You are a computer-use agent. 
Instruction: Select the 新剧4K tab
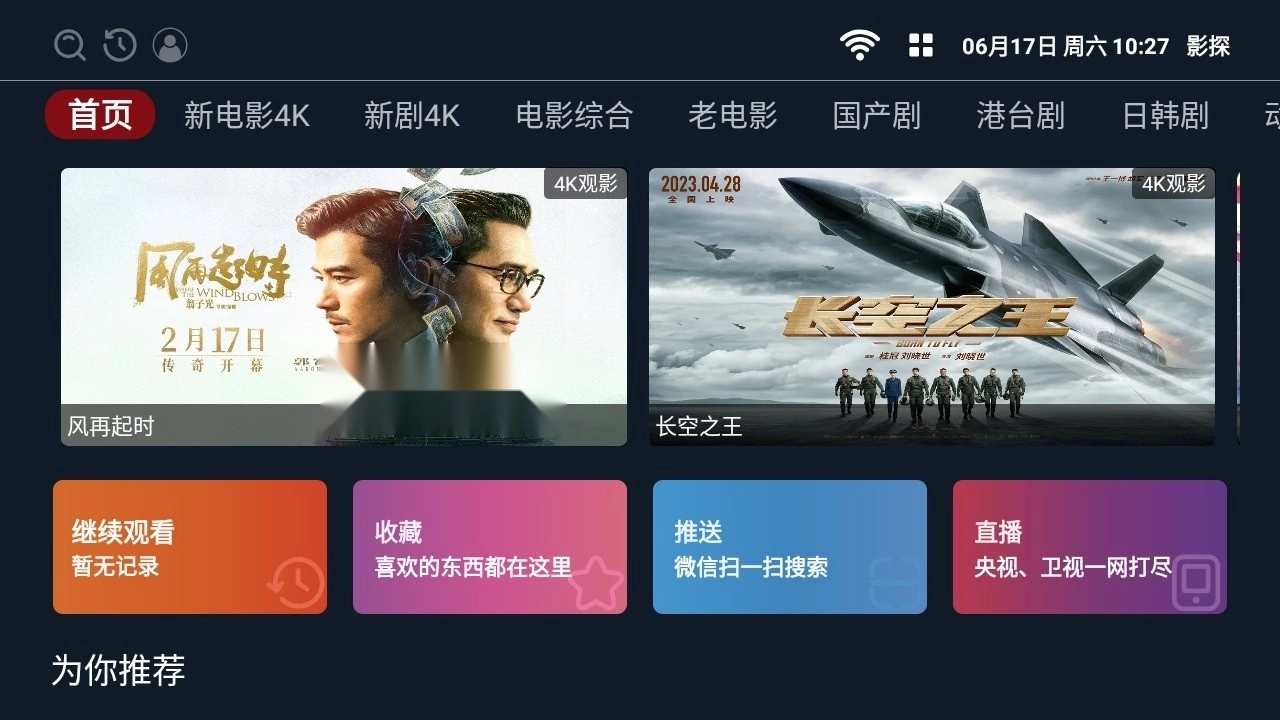pos(411,115)
